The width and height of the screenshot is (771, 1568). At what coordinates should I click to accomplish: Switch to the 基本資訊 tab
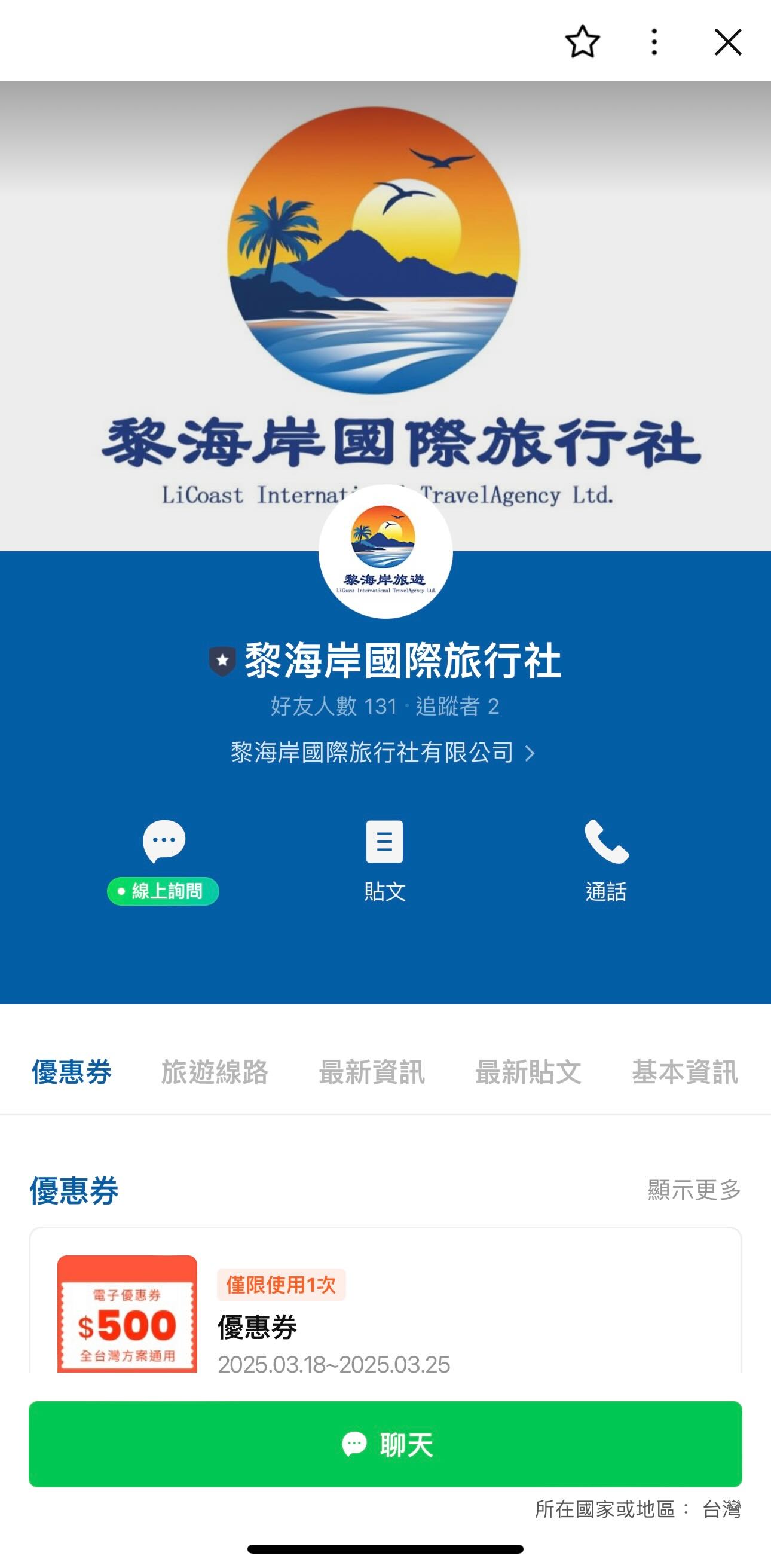coord(684,1072)
